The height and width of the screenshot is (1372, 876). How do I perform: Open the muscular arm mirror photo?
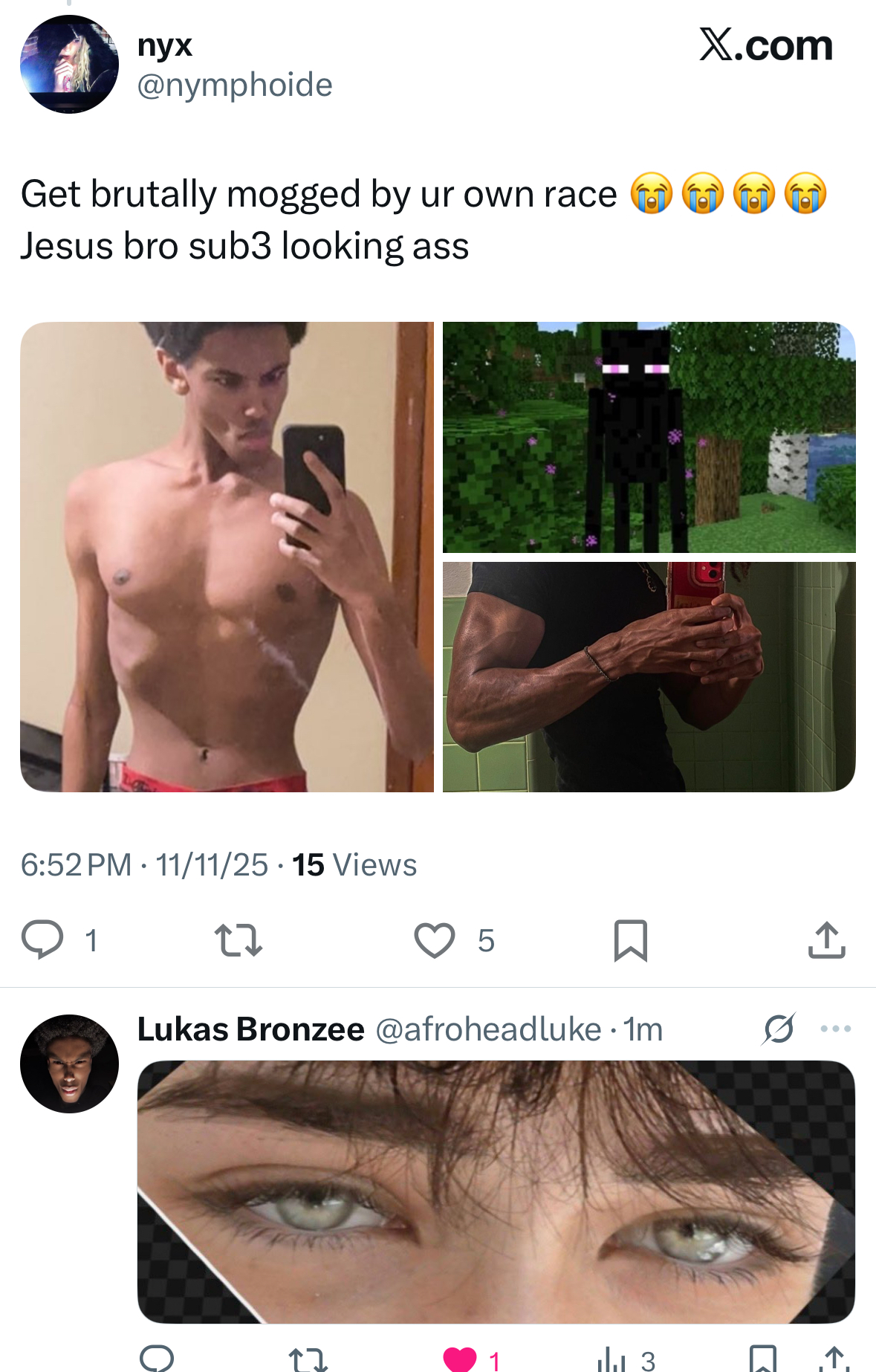pyautogui.click(x=649, y=676)
